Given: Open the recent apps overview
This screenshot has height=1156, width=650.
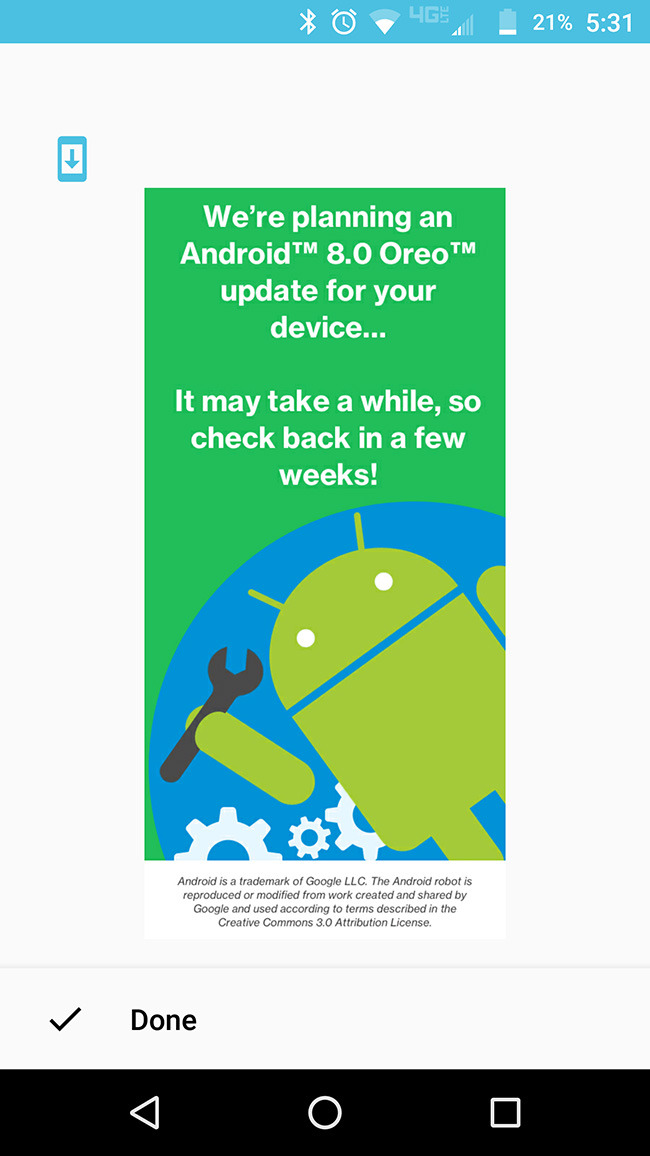Looking at the screenshot, I should [505, 1112].
